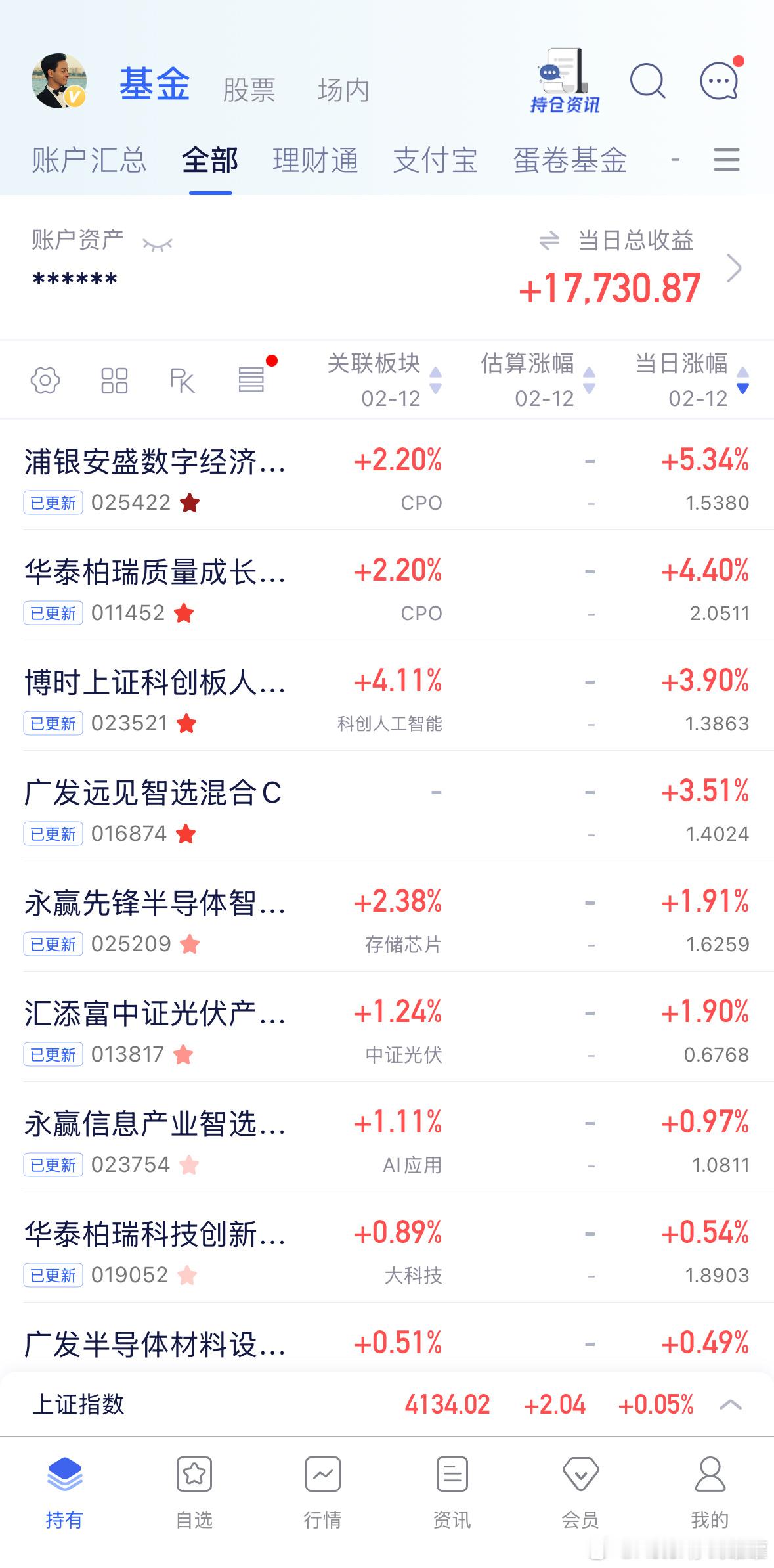This screenshot has width=774, height=1568.
Task: Open 持仓资讯 holdings news feature
Action: [x=563, y=82]
